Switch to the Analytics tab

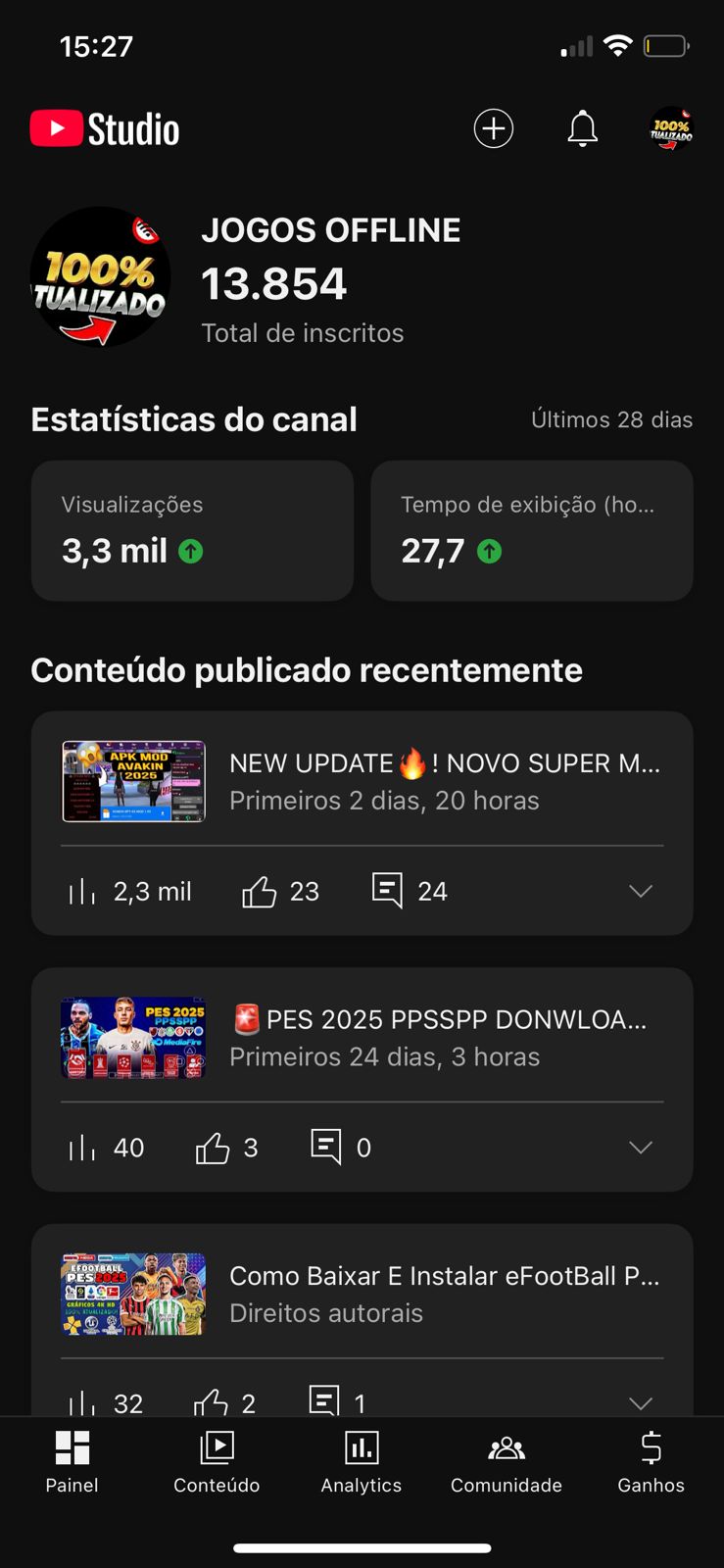pyautogui.click(x=362, y=1461)
